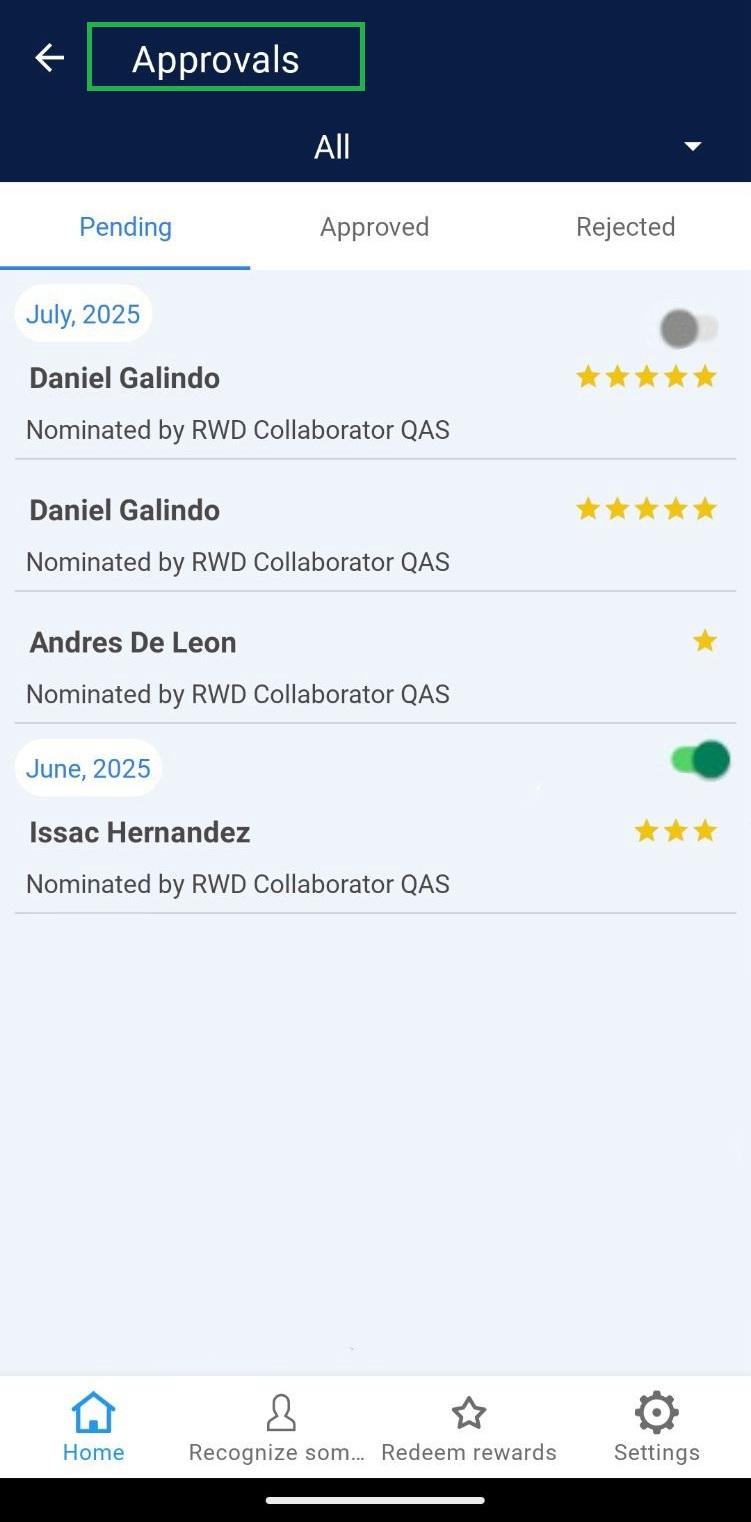Switch to the Approved tab

pos(374,227)
